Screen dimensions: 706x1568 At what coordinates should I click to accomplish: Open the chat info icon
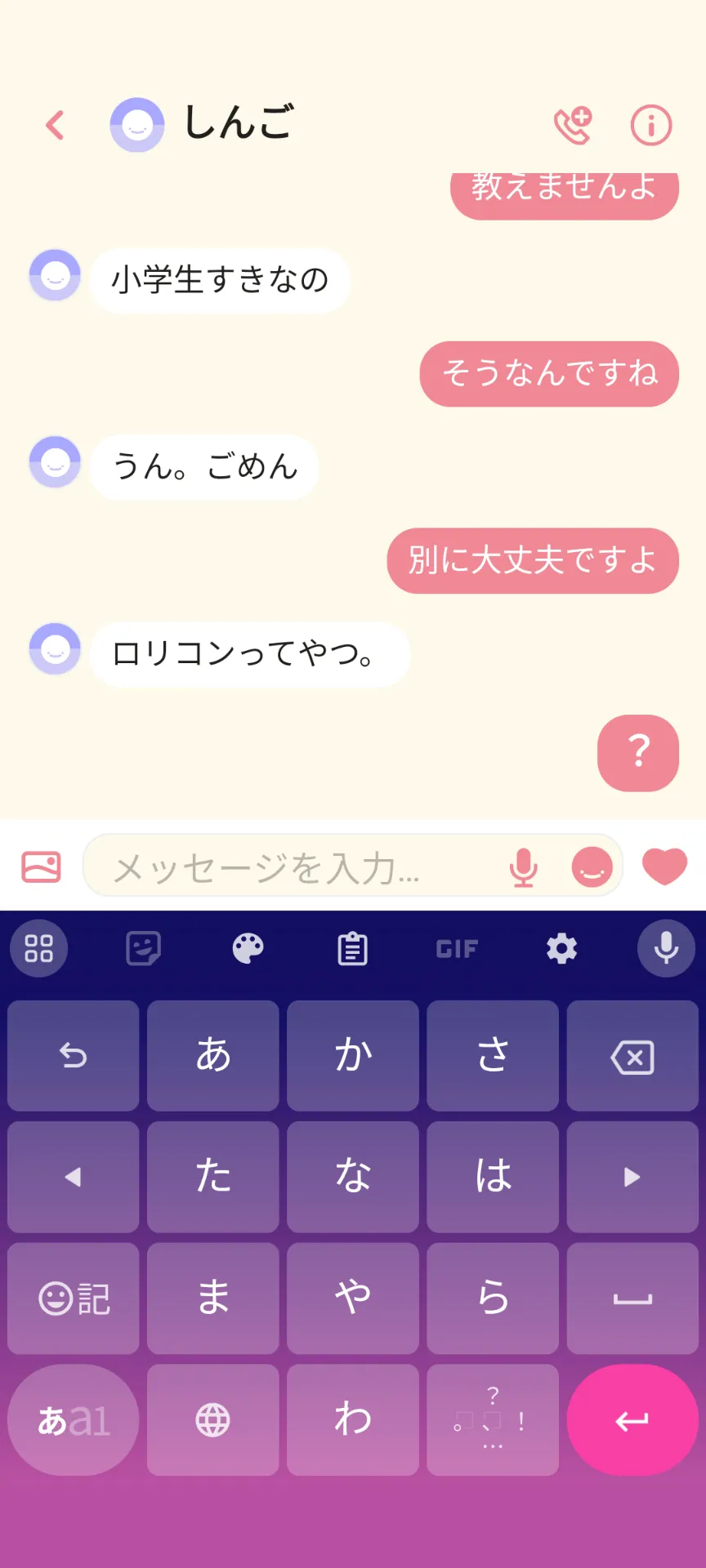(x=651, y=125)
